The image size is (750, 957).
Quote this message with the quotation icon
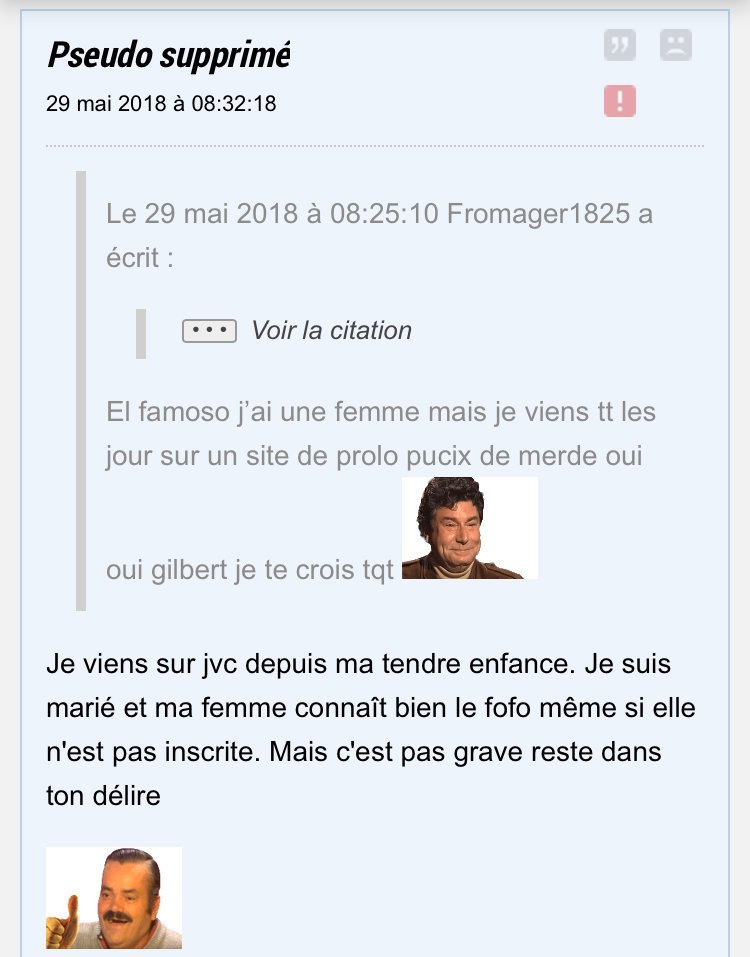coord(620,45)
